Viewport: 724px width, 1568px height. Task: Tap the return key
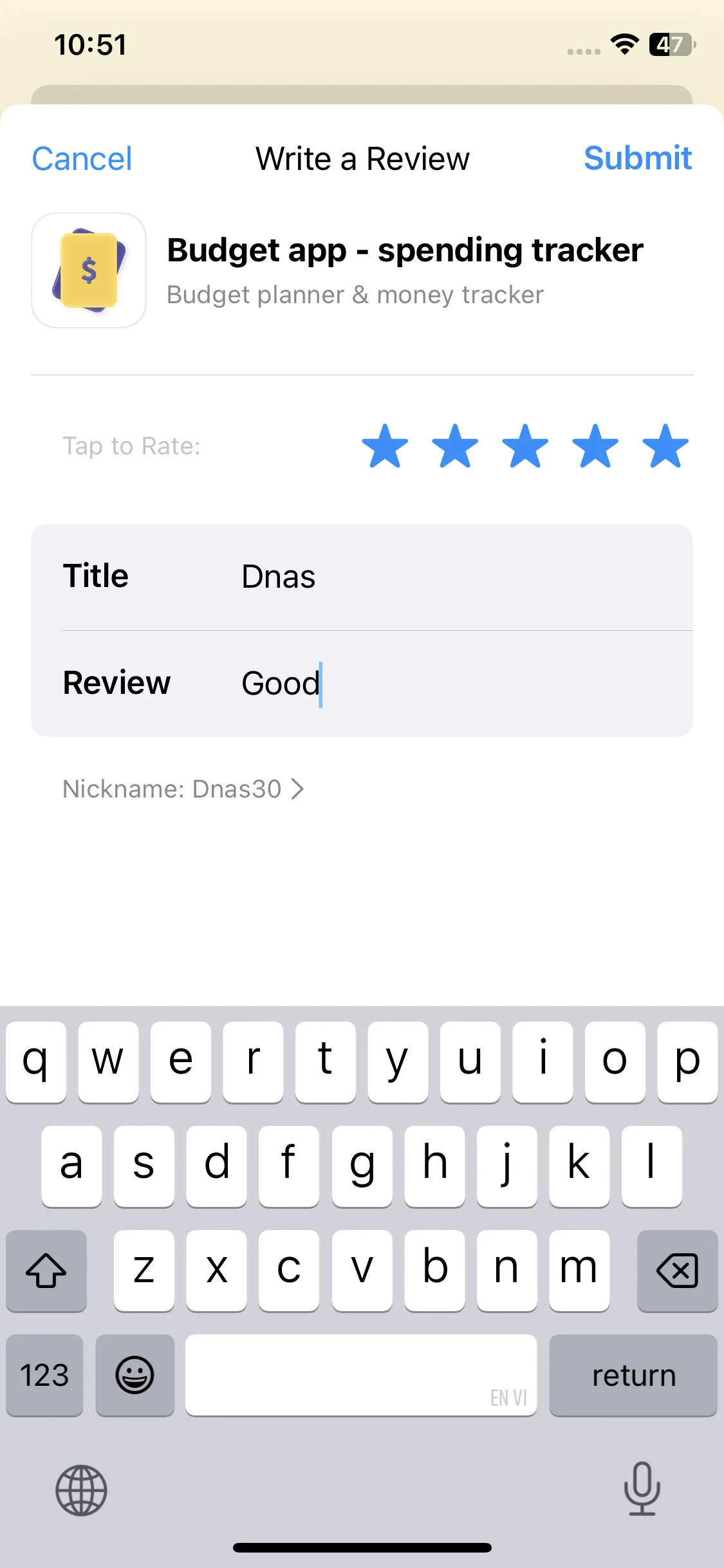coord(633,1376)
